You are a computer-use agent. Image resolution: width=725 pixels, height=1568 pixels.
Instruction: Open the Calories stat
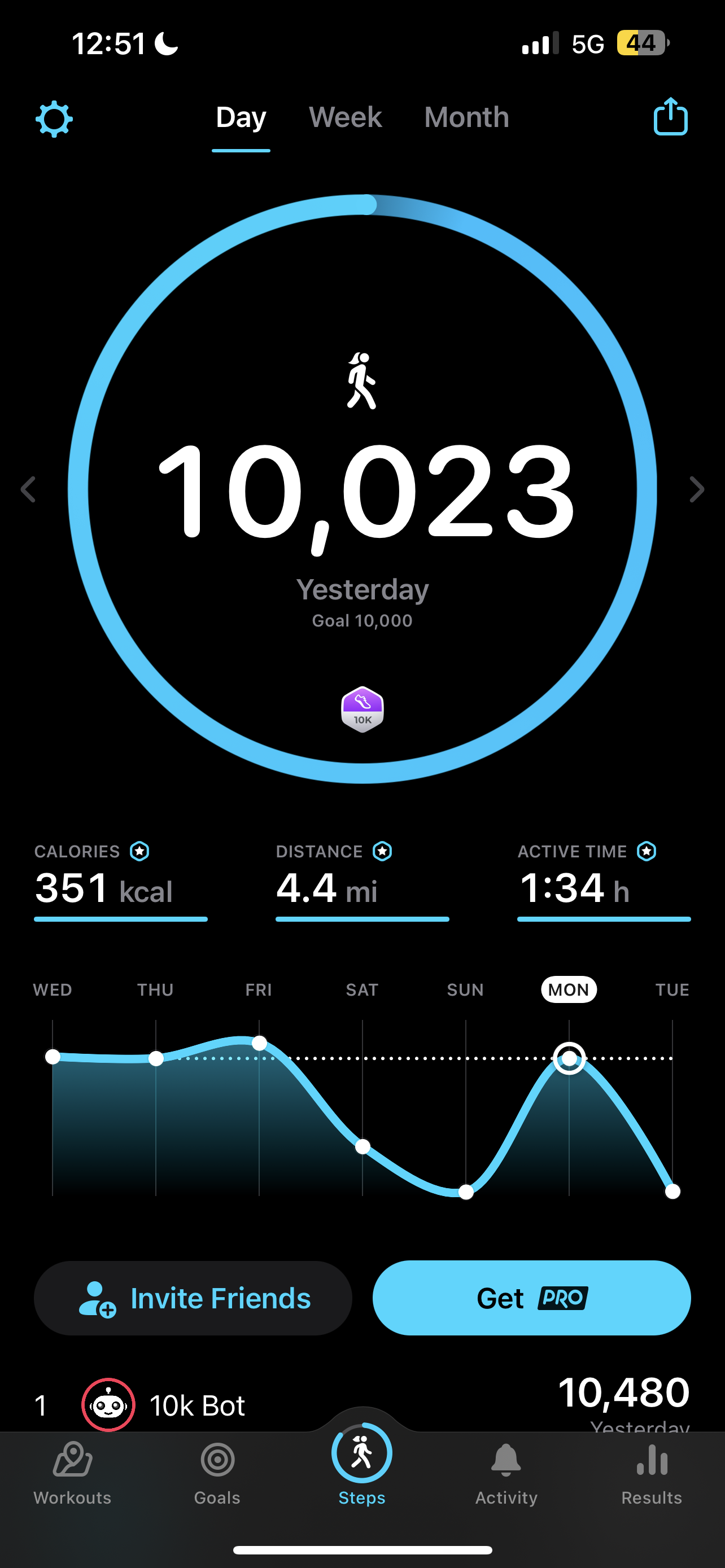coord(120,882)
